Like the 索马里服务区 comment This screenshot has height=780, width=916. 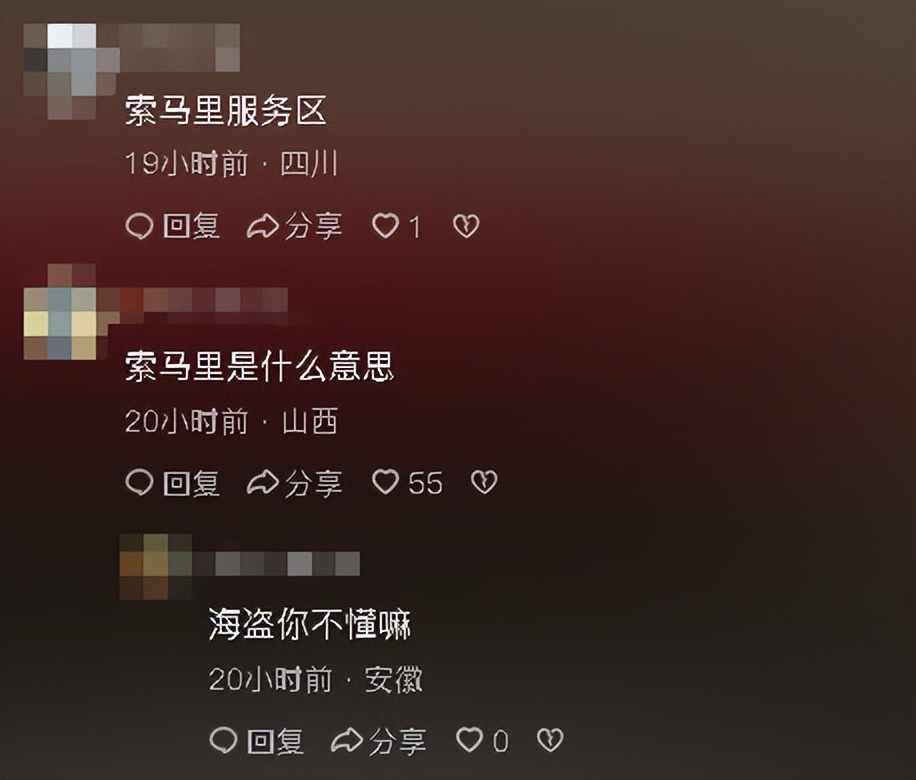(386, 227)
